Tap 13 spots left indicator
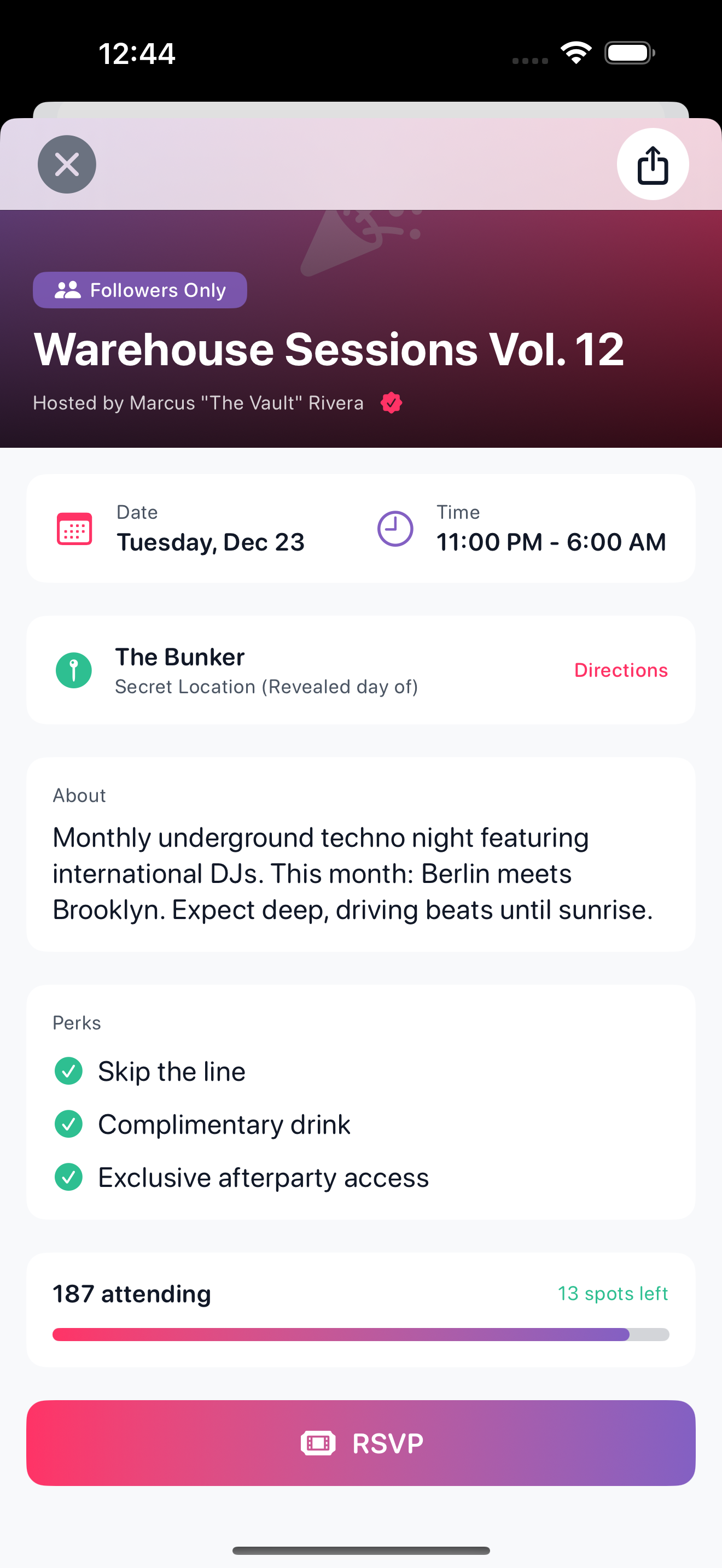This screenshot has width=722, height=1568. 613,1294
